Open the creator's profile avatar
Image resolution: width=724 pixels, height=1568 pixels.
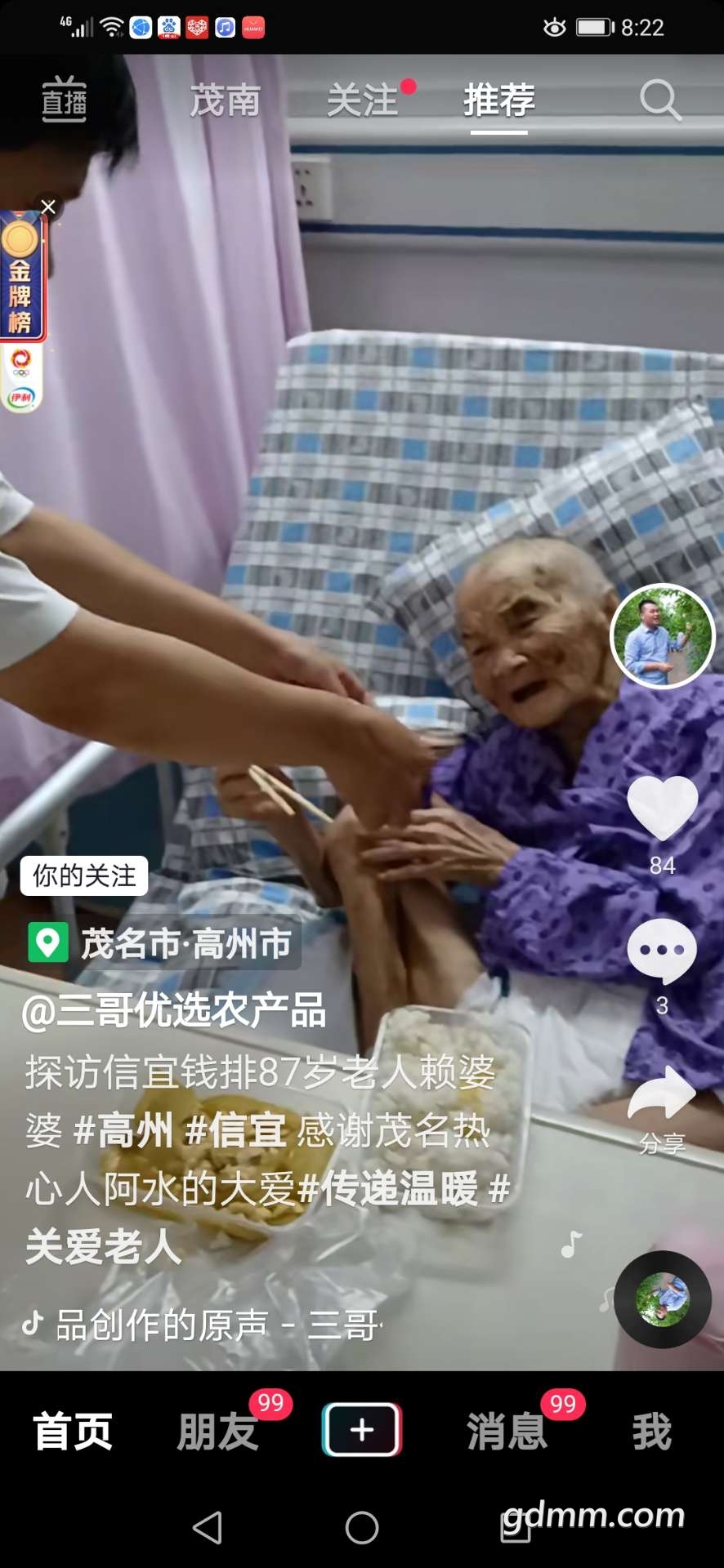662,635
